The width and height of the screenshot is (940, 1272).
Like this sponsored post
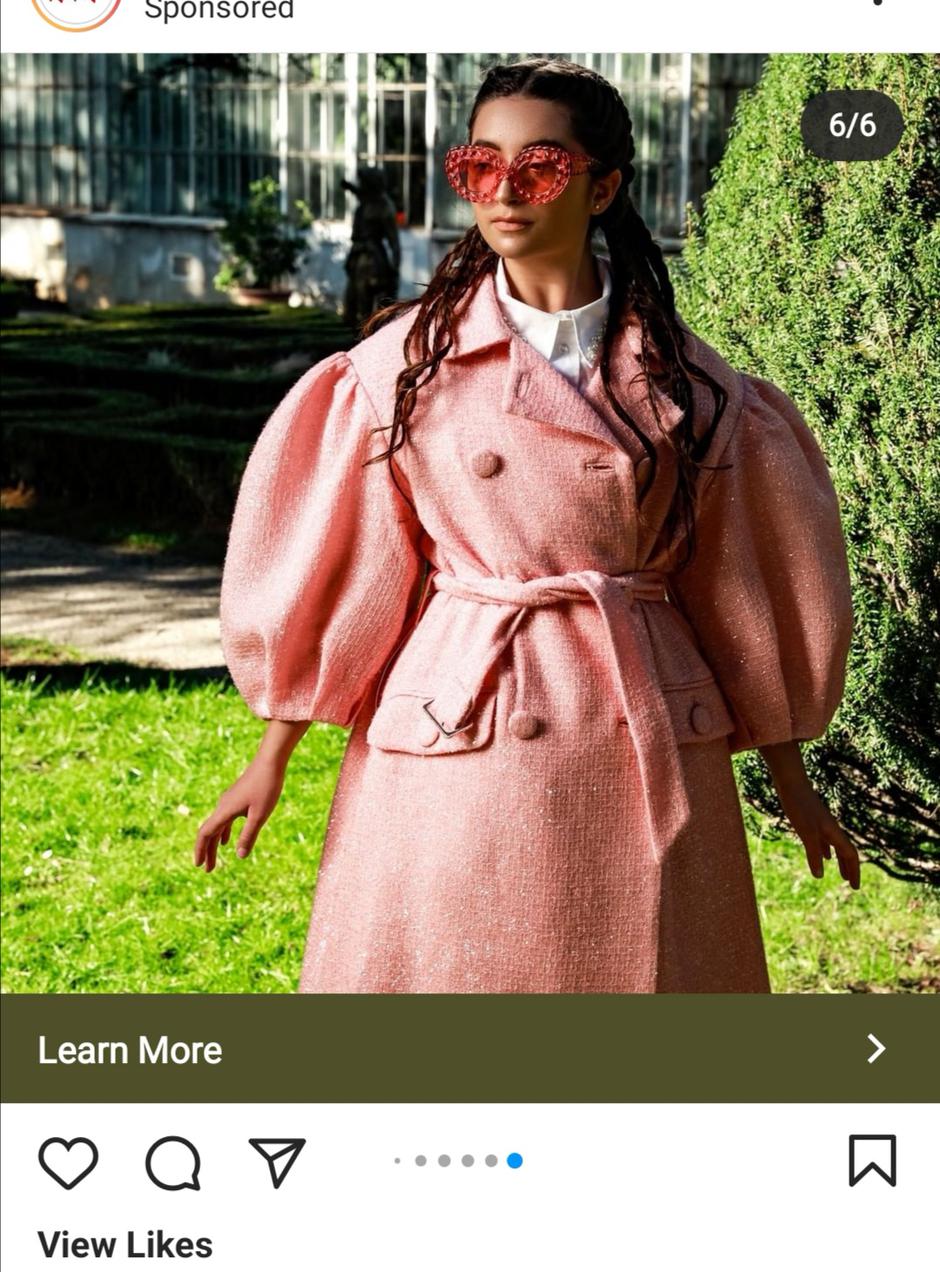click(x=68, y=1162)
